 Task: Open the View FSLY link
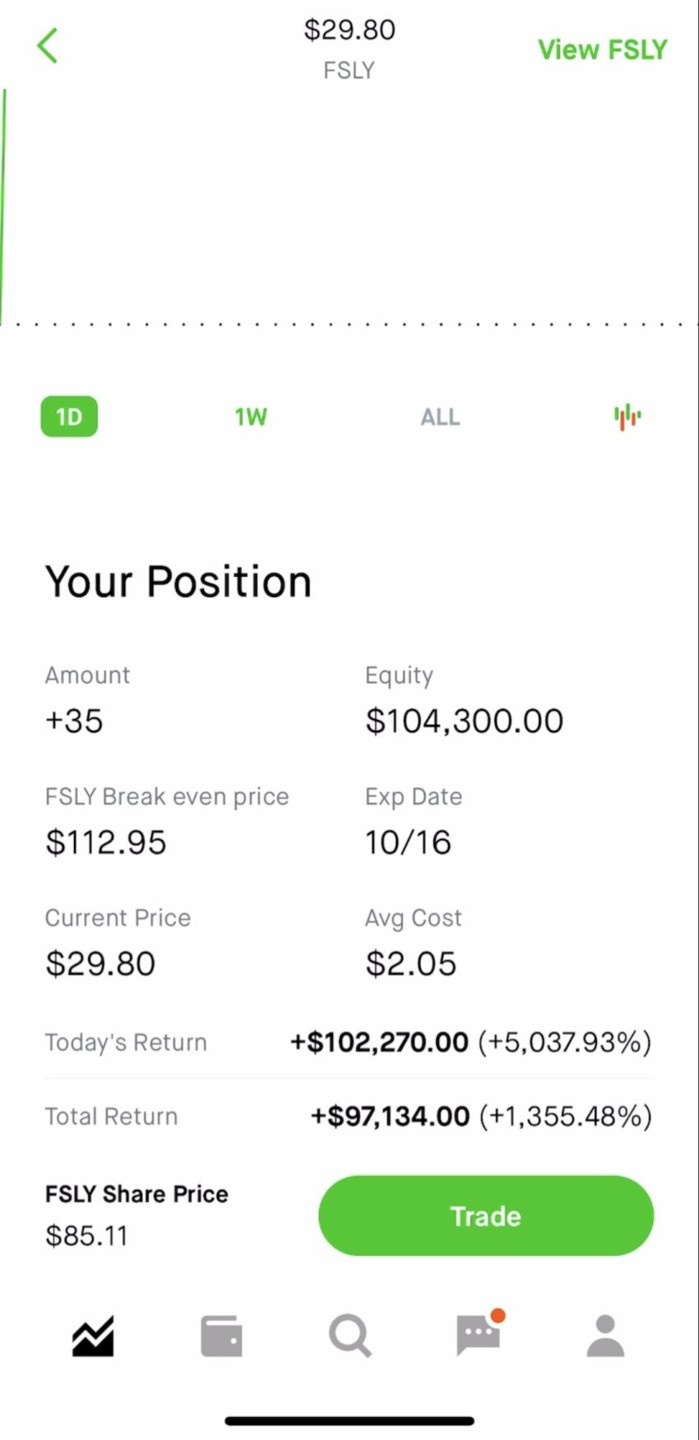coord(602,50)
